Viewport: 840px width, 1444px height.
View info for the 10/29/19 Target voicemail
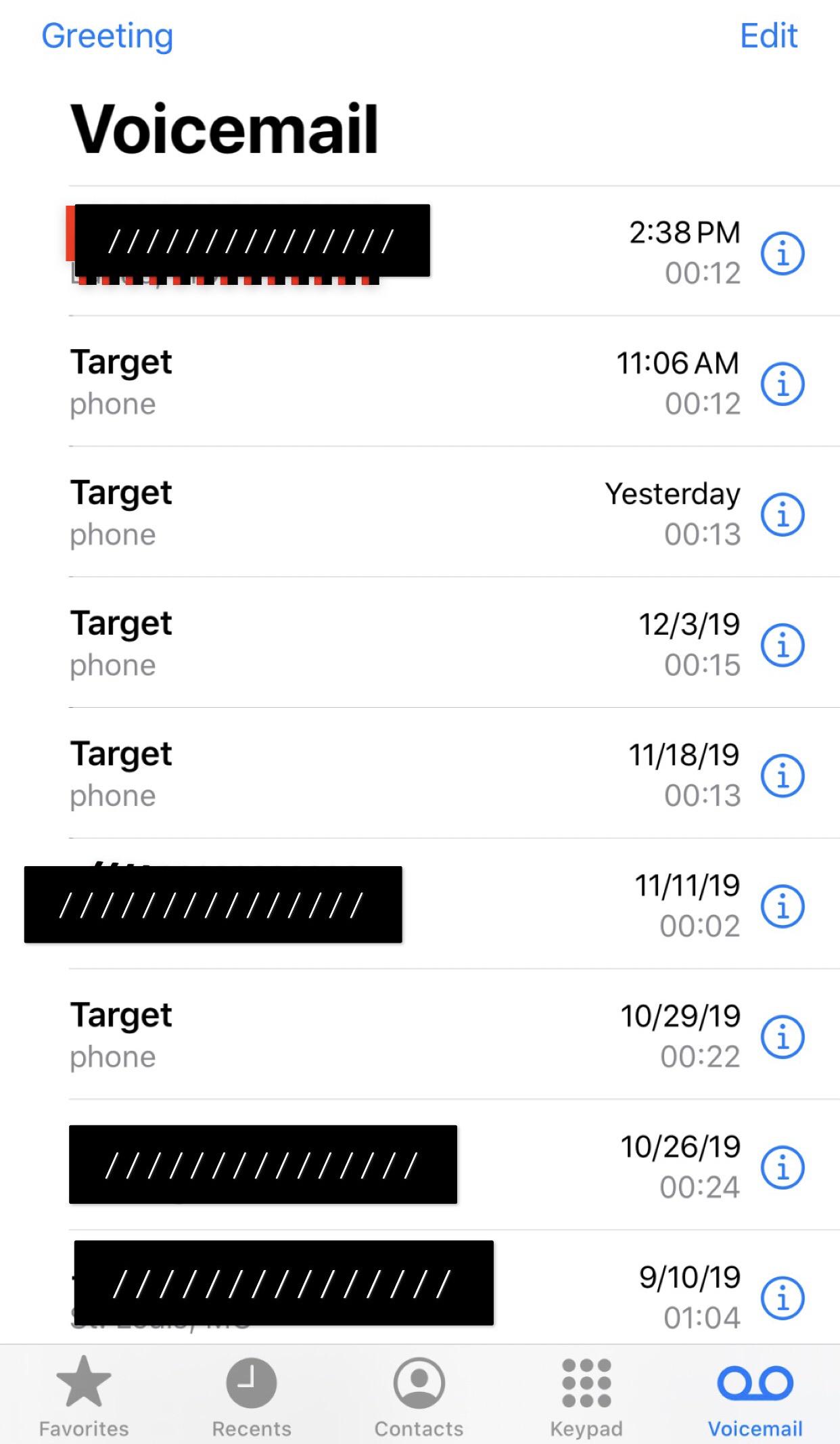(783, 1035)
